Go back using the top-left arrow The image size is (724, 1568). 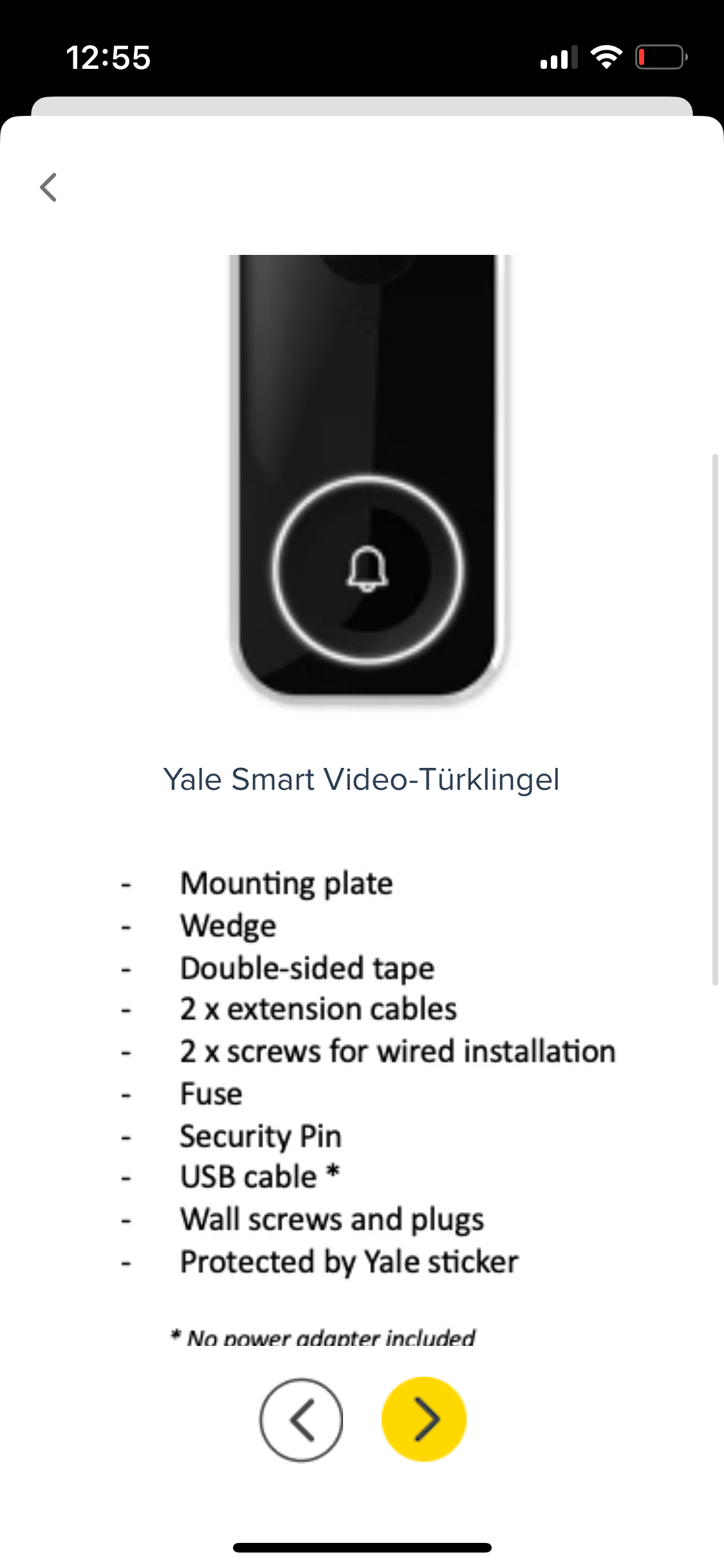point(49,187)
